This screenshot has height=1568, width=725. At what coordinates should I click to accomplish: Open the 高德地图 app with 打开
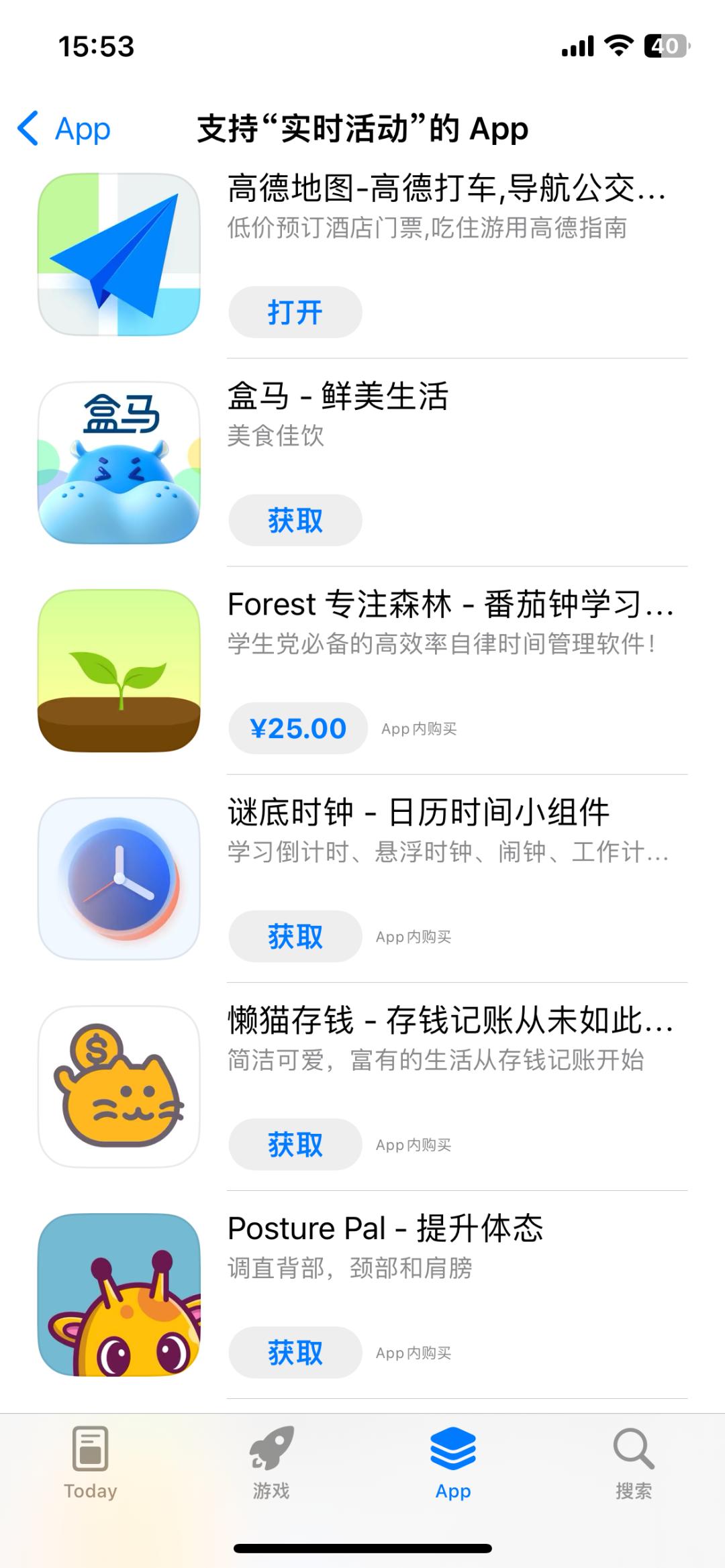295,312
